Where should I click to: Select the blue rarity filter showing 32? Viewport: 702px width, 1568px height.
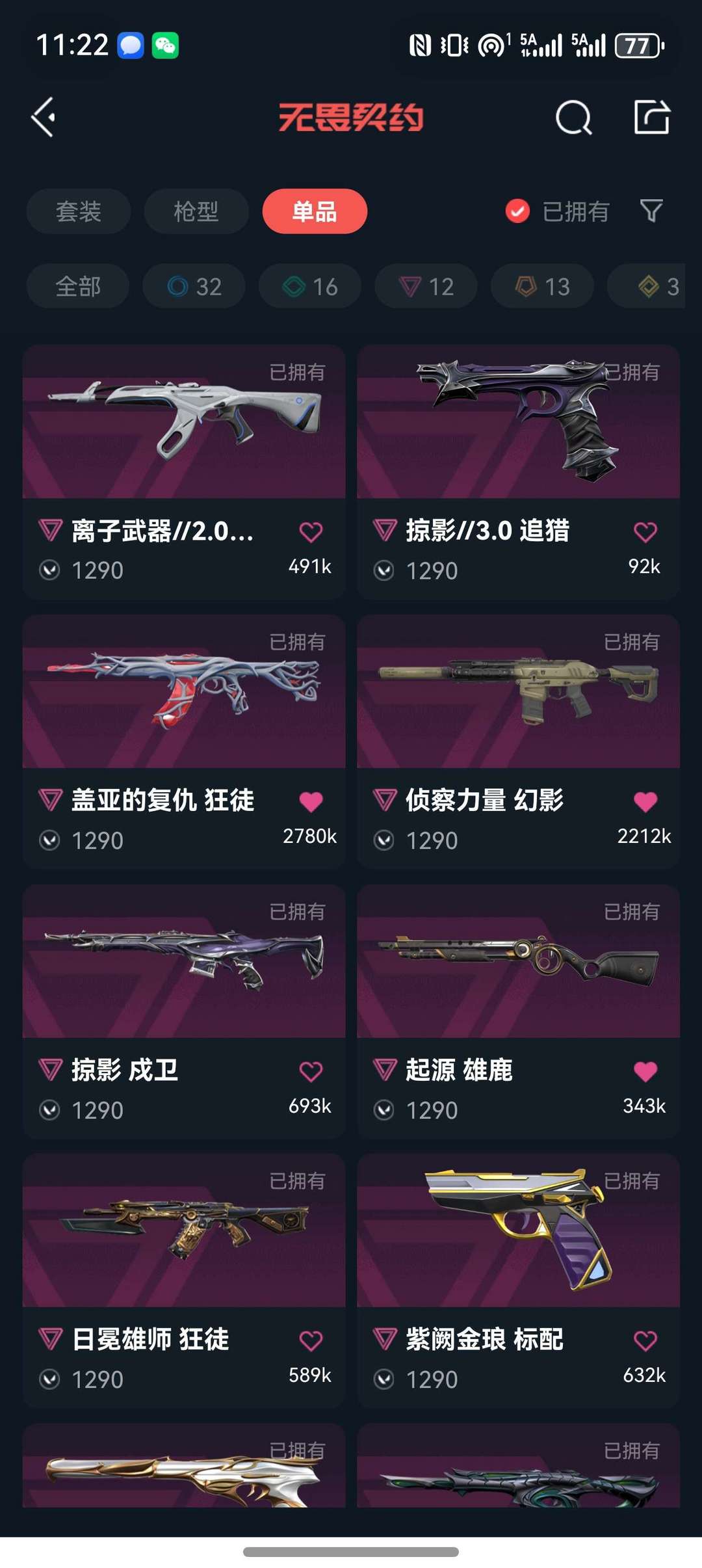click(193, 286)
